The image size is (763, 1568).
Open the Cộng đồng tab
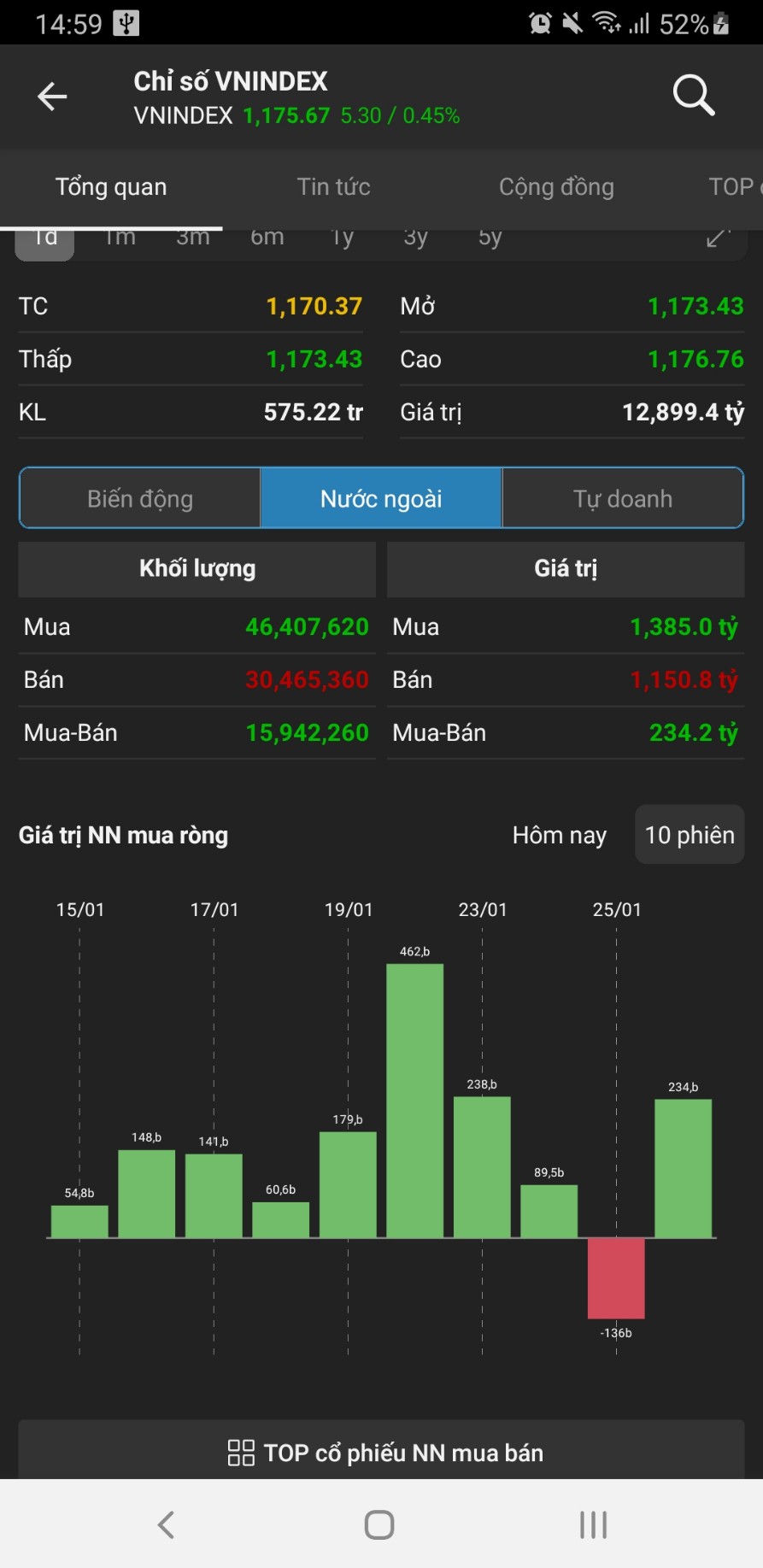coord(556,187)
